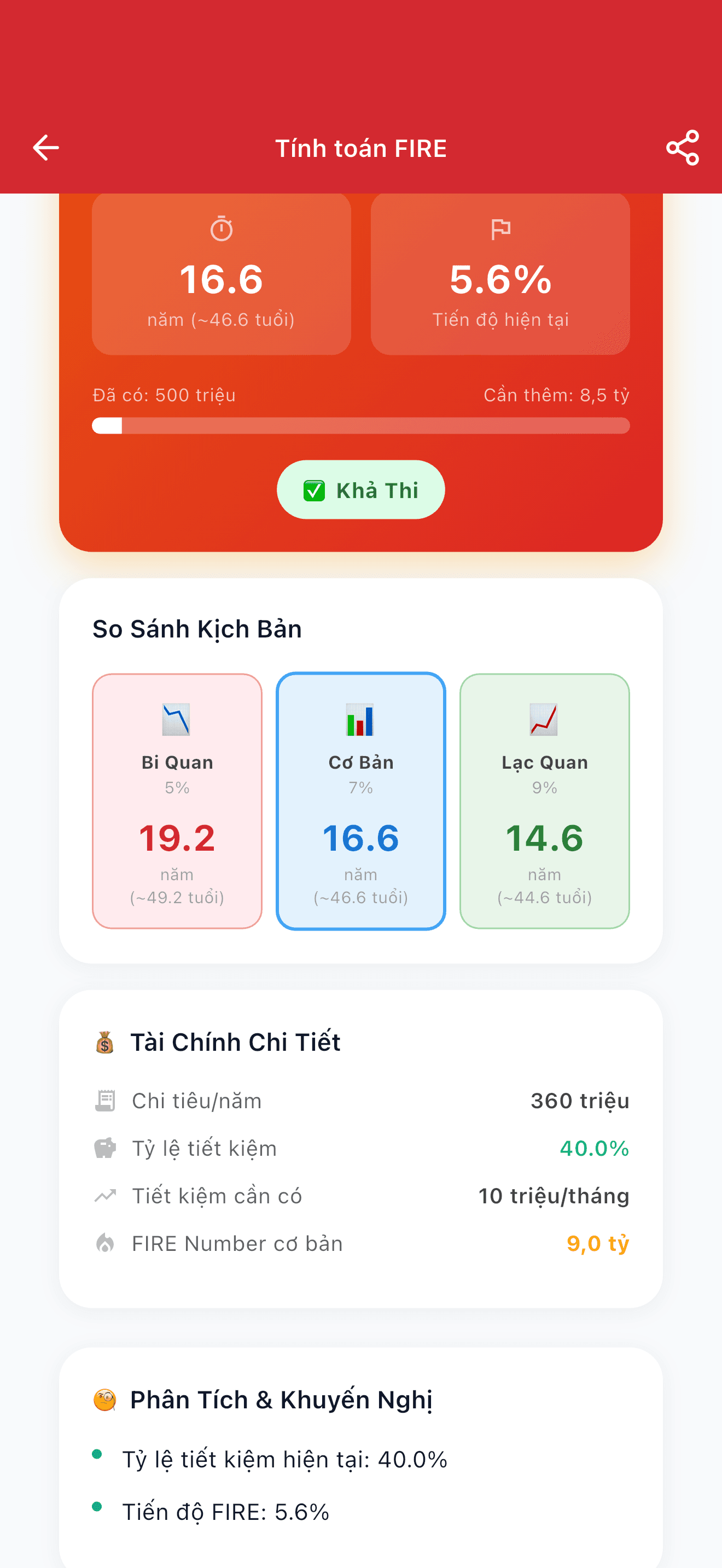Screen dimensions: 722x1568
Task: Tap the green checkmark in the Khả Thi badge
Action: pos(315,489)
